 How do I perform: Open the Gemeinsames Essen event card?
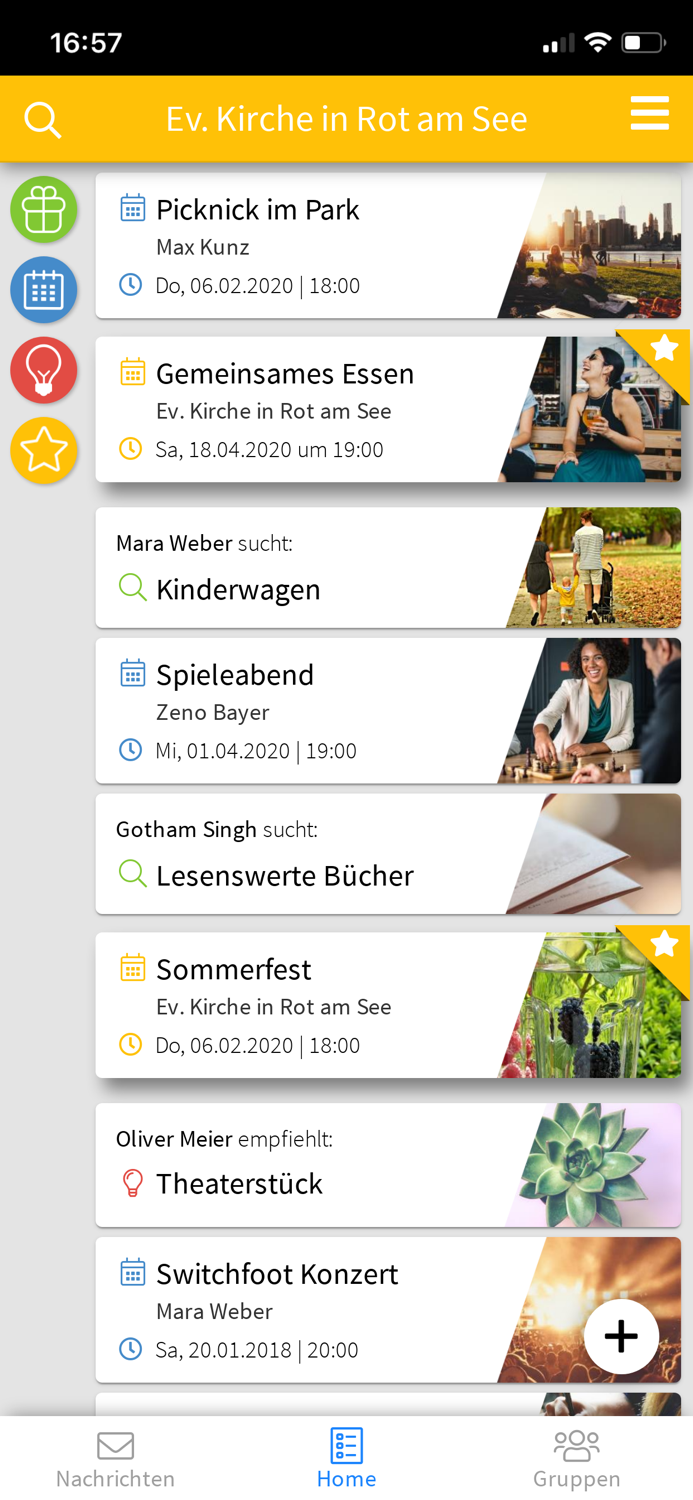click(x=300, y=410)
